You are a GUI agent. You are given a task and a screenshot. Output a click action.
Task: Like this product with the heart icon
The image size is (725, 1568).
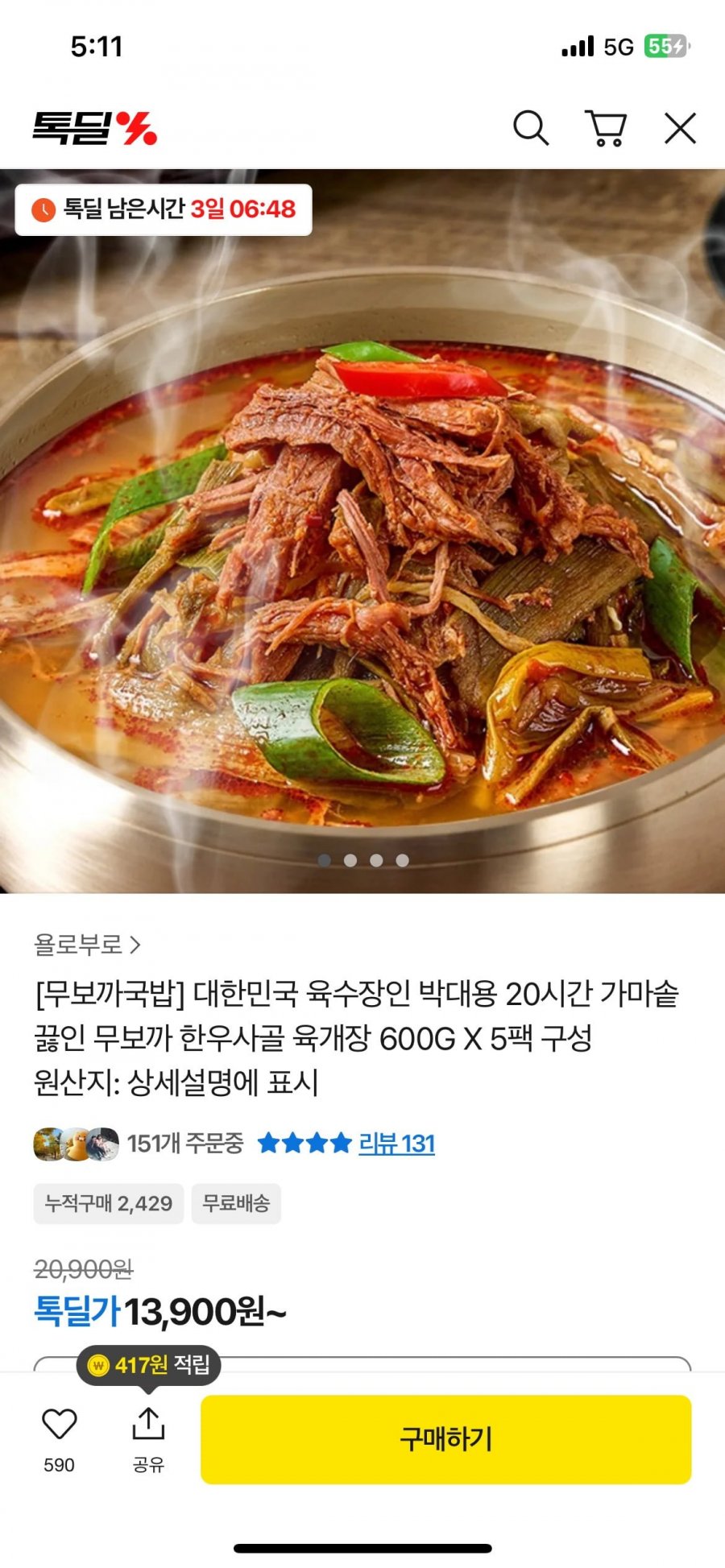tap(59, 1425)
